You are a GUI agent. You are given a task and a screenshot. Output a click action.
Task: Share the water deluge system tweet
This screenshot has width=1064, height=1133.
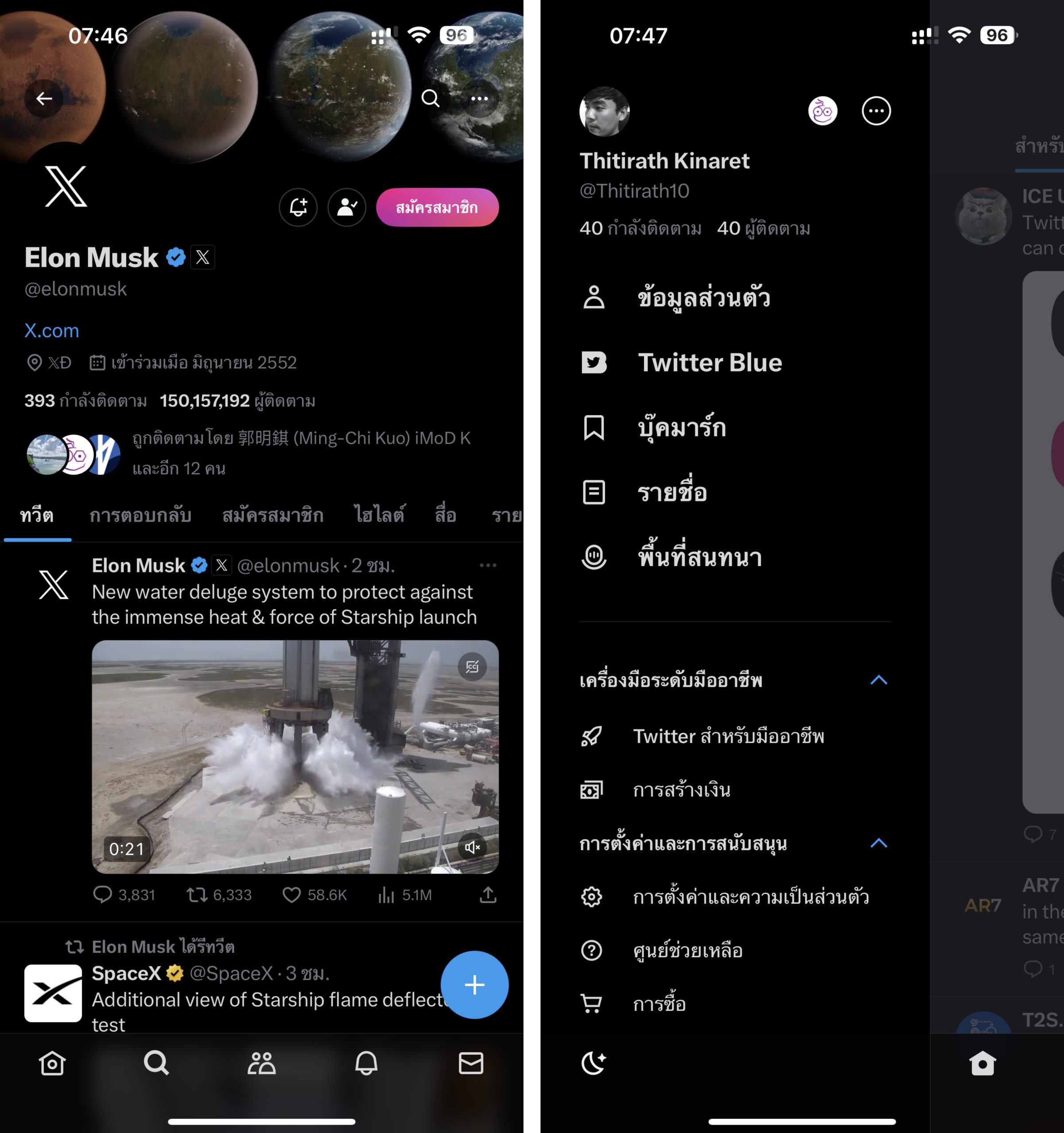[488, 895]
